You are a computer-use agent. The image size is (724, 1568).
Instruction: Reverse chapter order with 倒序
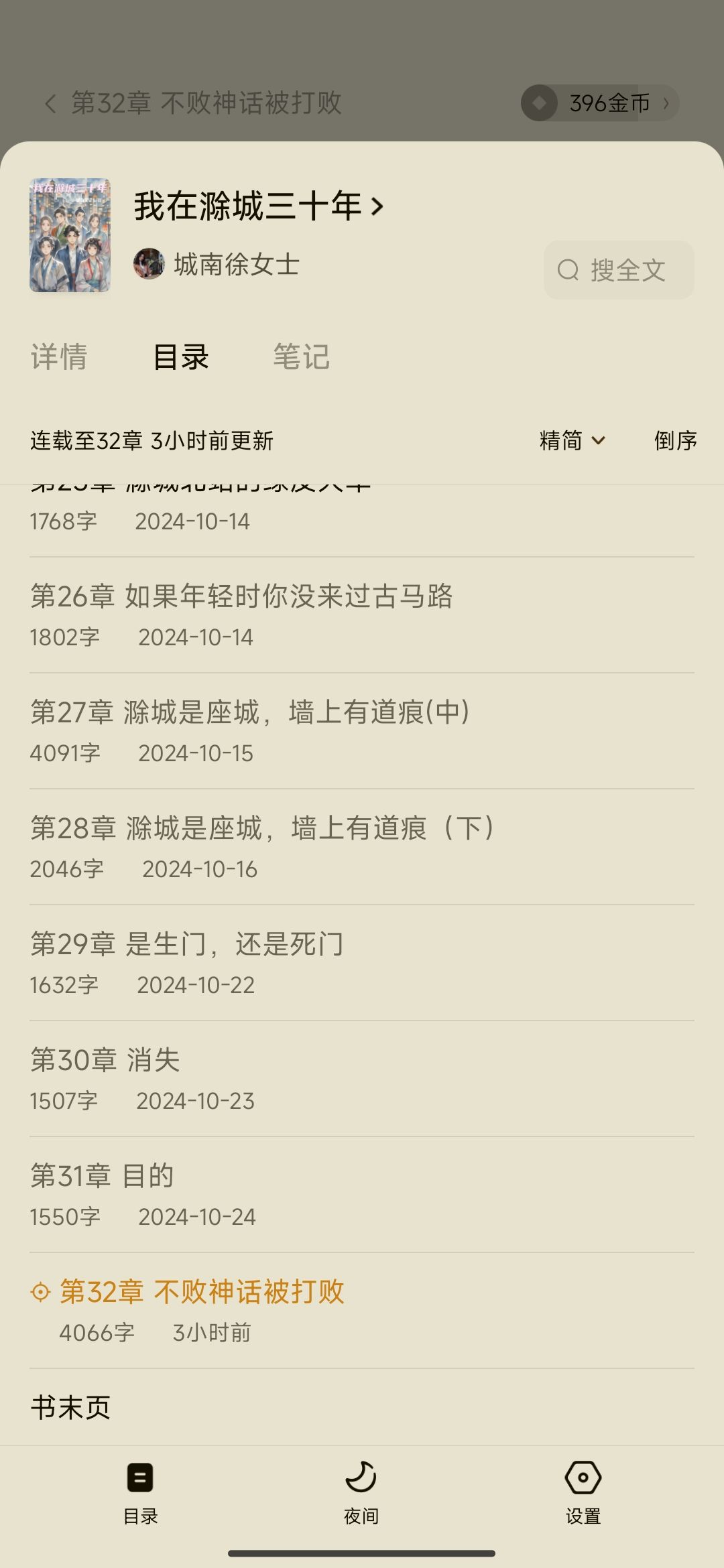(x=675, y=440)
